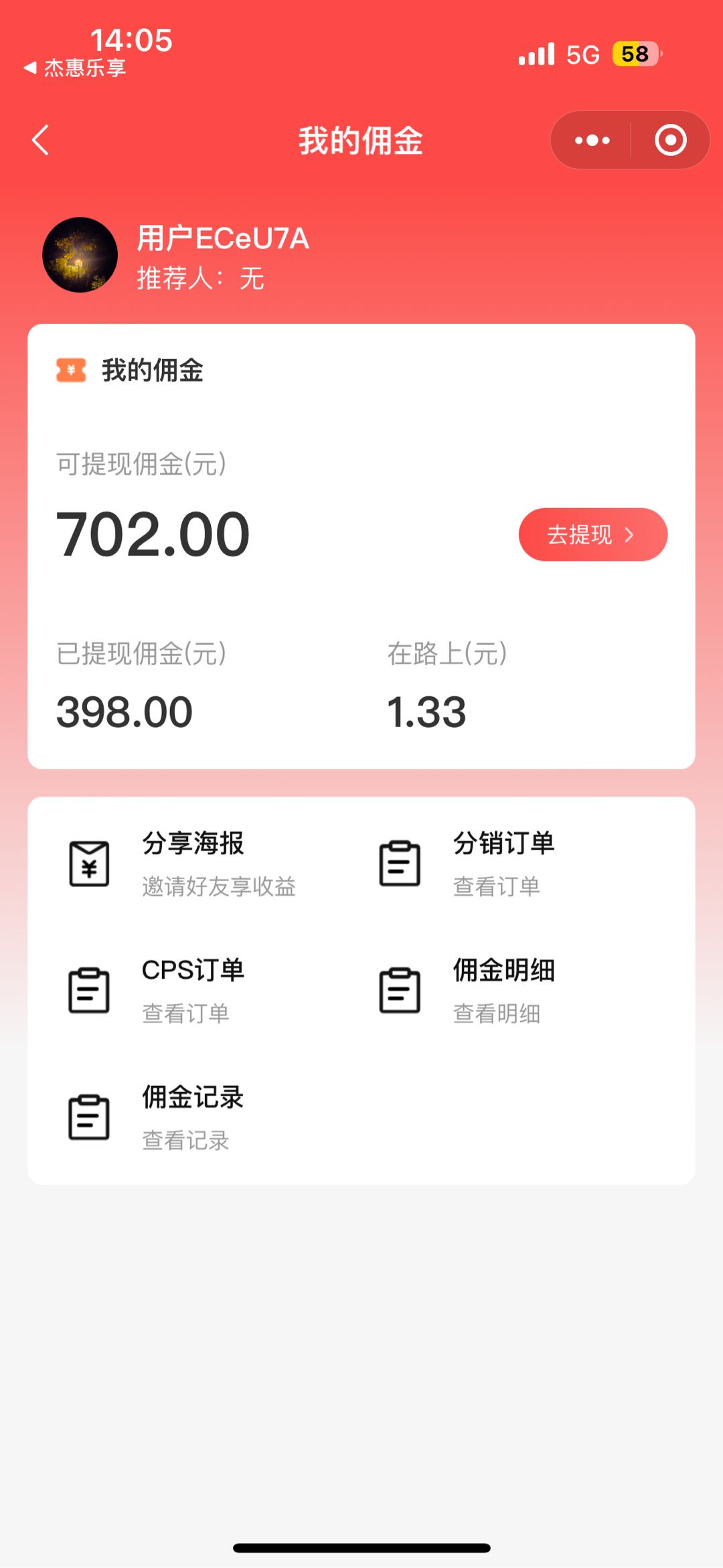Expand the 去提现 withdrawal chevron
The image size is (723, 1568).
click(x=630, y=534)
